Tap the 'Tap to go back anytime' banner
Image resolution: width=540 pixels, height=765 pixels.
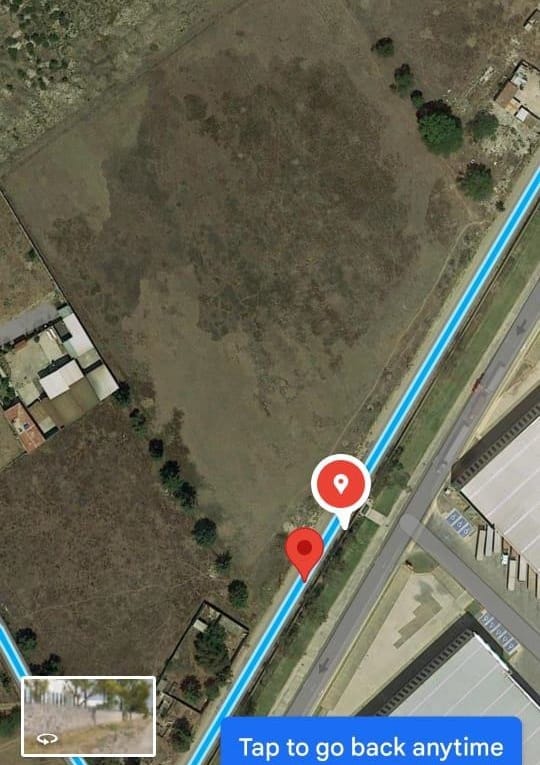(x=371, y=742)
